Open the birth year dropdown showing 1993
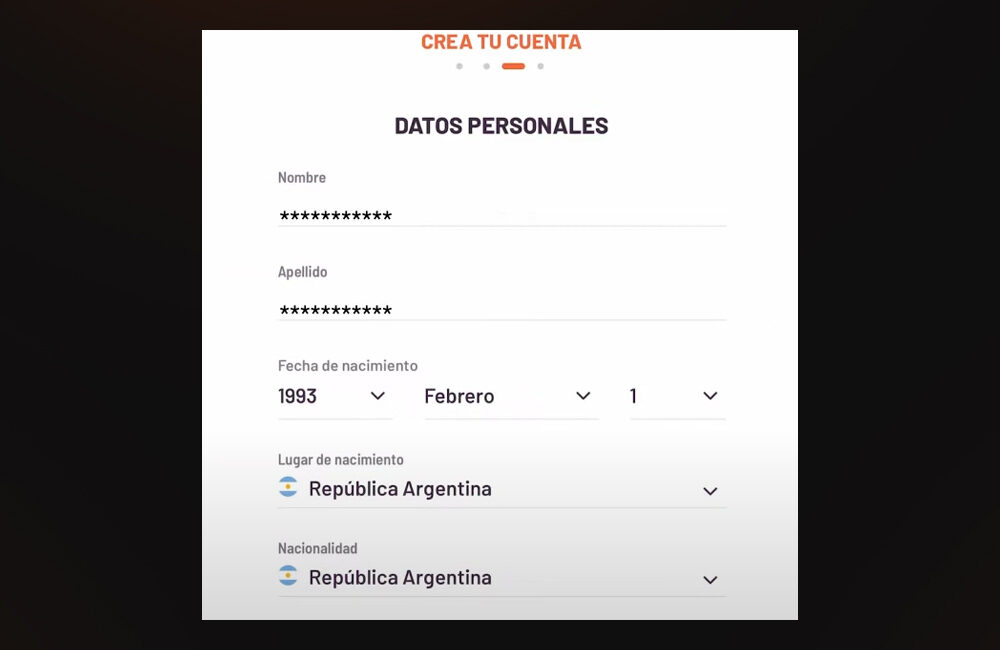 [x=333, y=396]
